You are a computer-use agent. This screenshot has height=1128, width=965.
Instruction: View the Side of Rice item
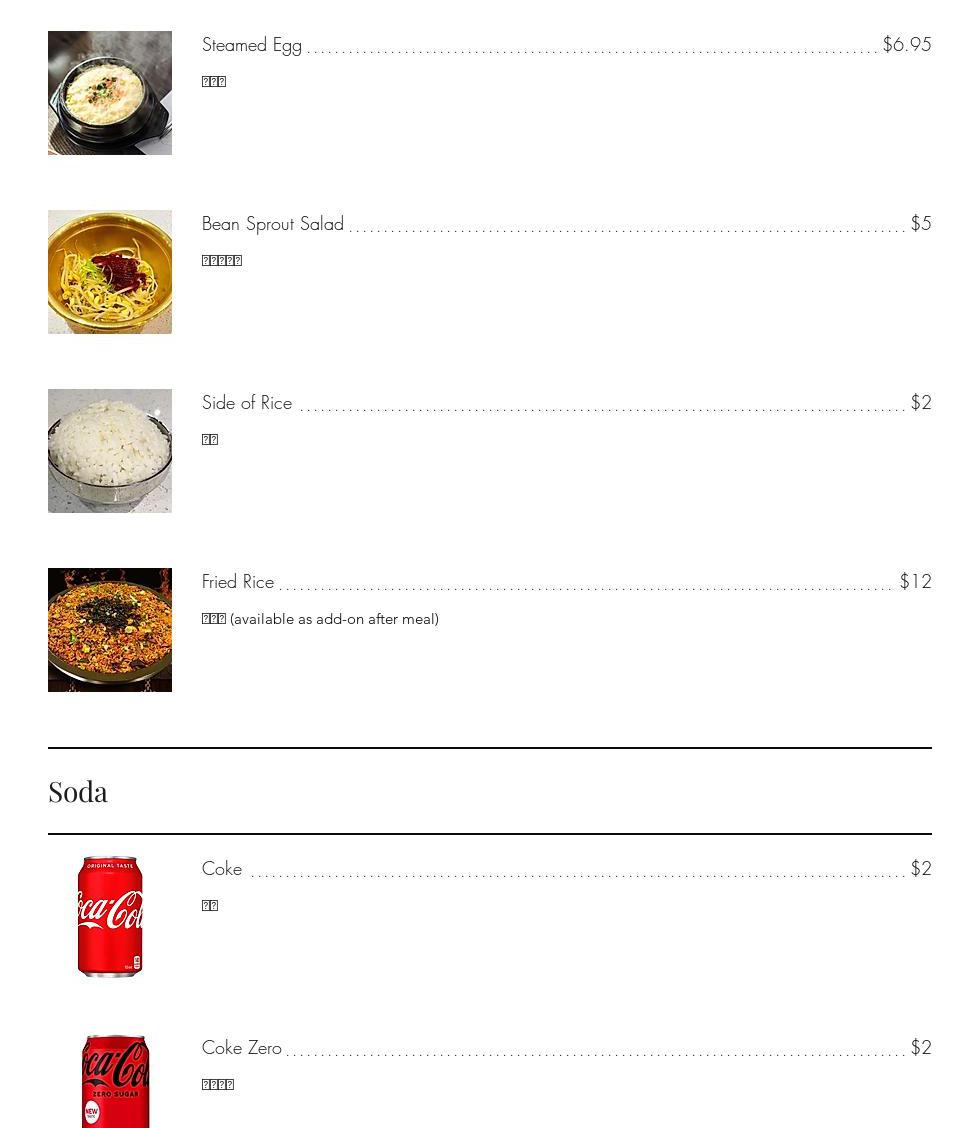[247, 403]
